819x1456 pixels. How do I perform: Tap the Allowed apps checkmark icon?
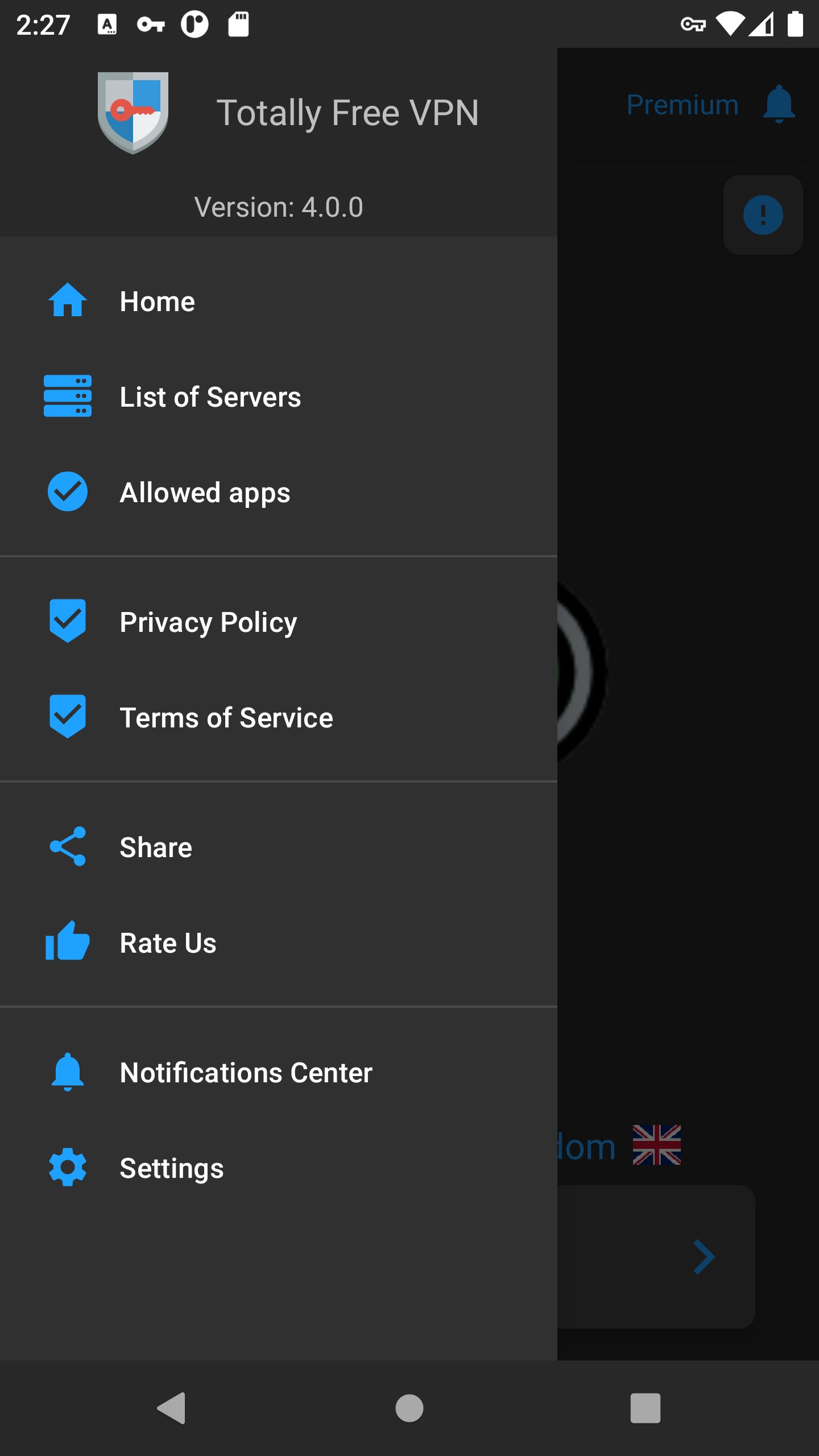point(67,491)
